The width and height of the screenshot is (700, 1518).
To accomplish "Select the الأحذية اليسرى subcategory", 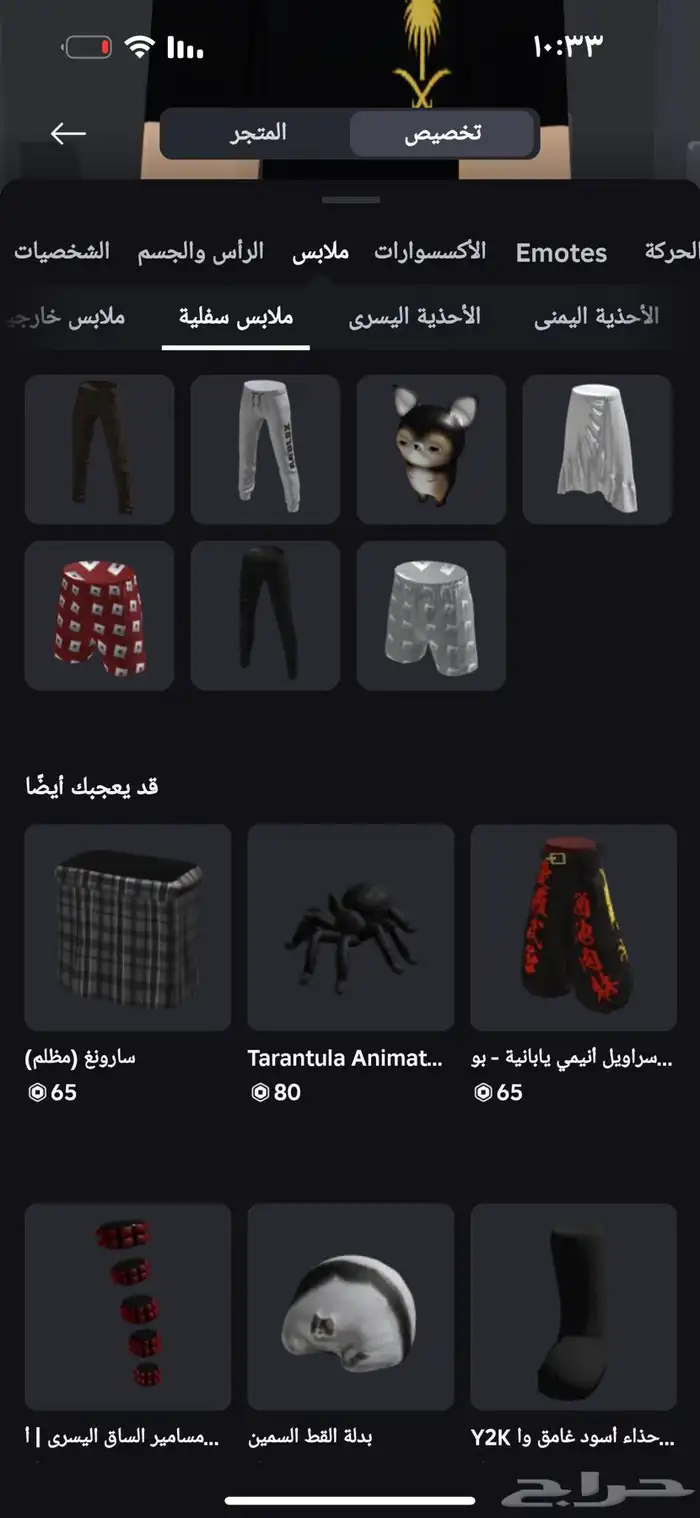I will pyautogui.click(x=415, y=317).
